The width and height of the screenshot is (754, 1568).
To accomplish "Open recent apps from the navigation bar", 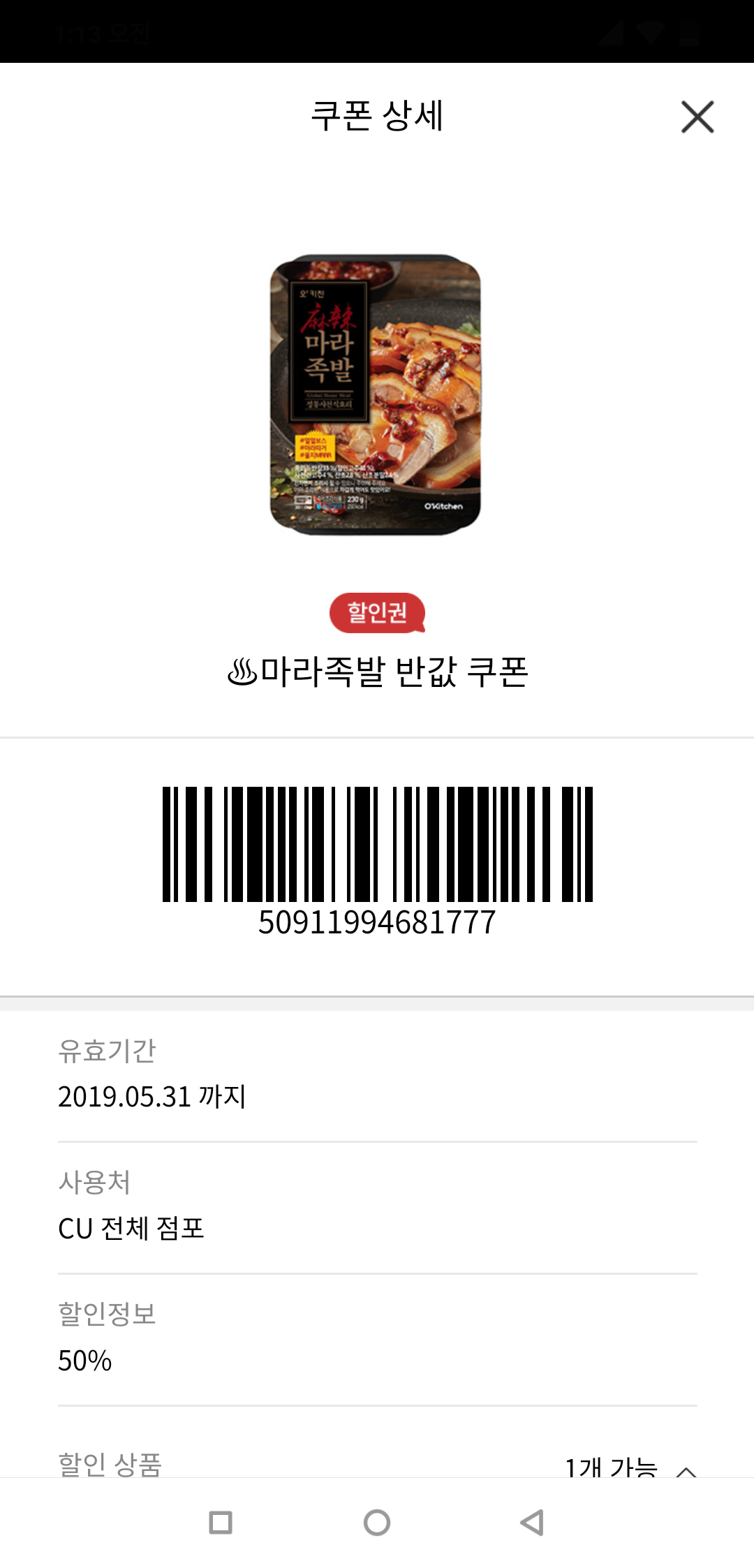I will (221, 1522).
